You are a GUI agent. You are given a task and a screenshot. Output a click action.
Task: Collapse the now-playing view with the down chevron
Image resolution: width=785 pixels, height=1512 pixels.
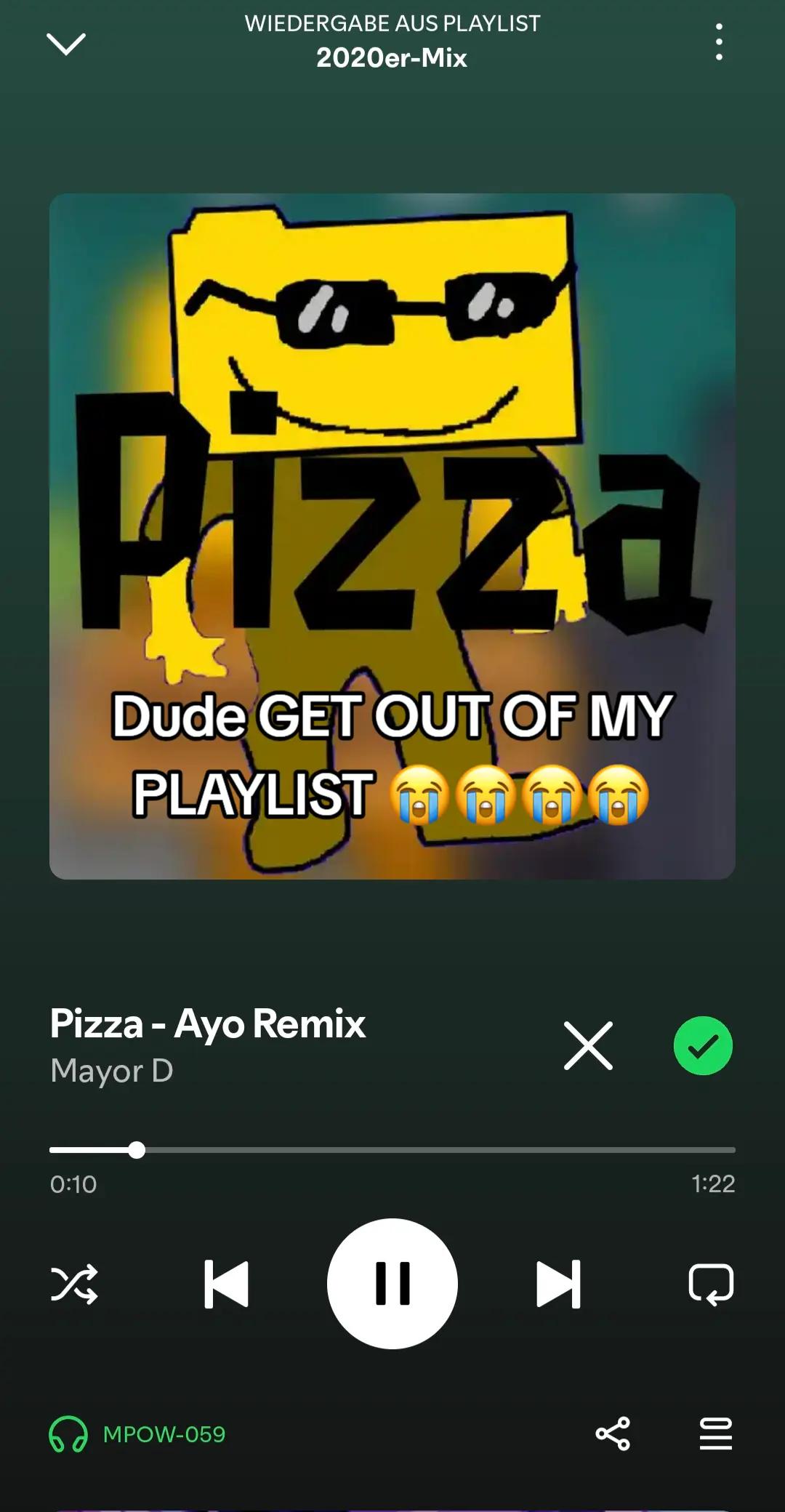(x=66, y=44)
